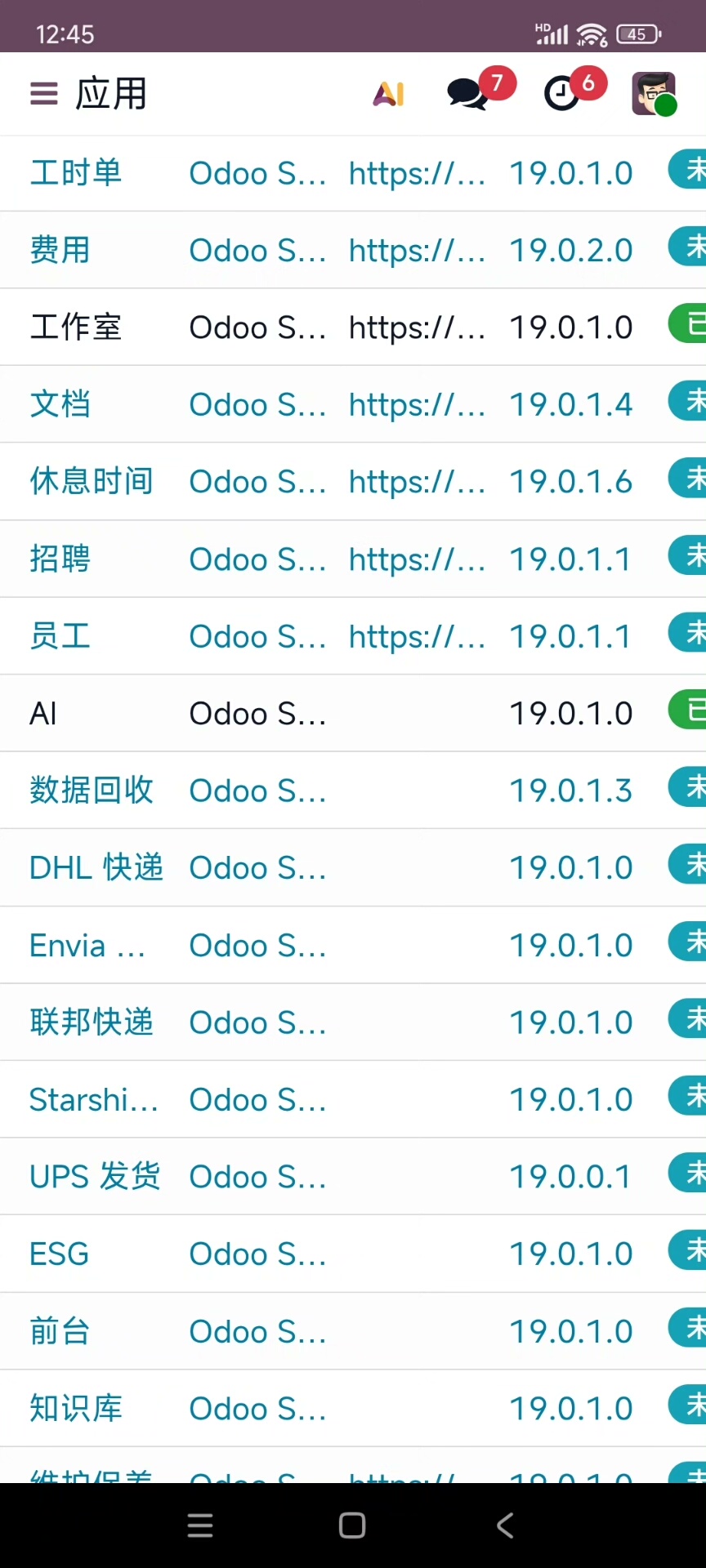Open the AI assistant icon
Viewport: 706px width, 1568px height.
point(389,94)
